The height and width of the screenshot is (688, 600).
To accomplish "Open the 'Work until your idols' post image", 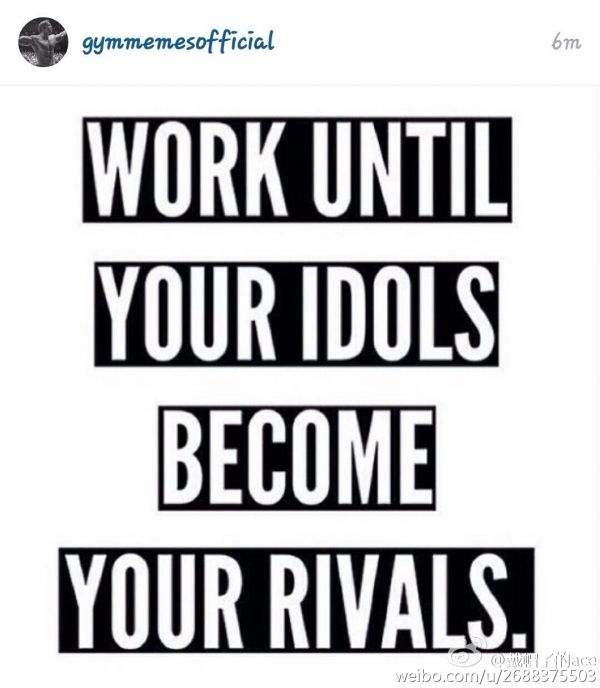I will pyautogui.click(x=298, y=385).
